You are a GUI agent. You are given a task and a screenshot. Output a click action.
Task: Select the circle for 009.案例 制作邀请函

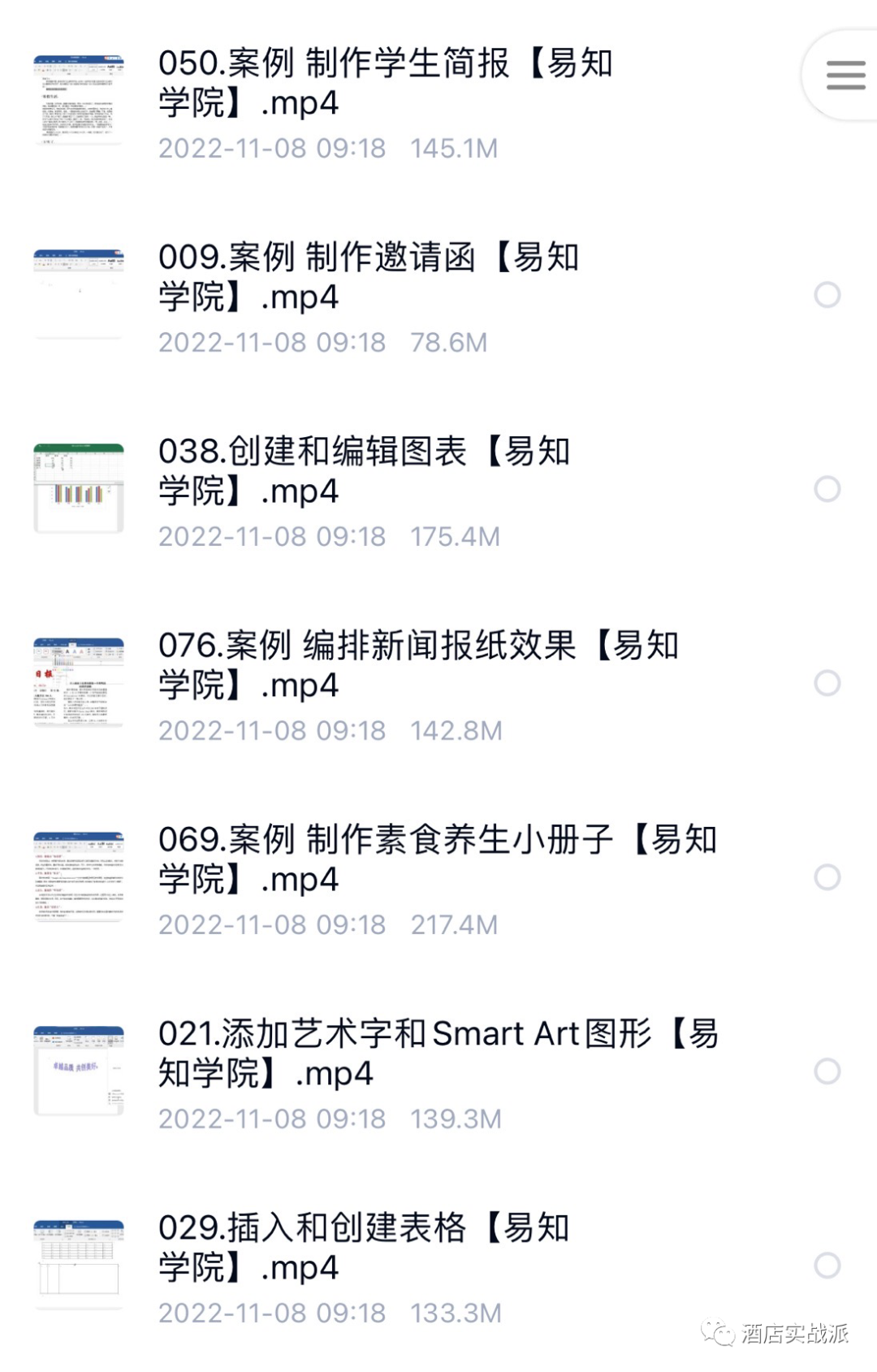tap(827, 295)
